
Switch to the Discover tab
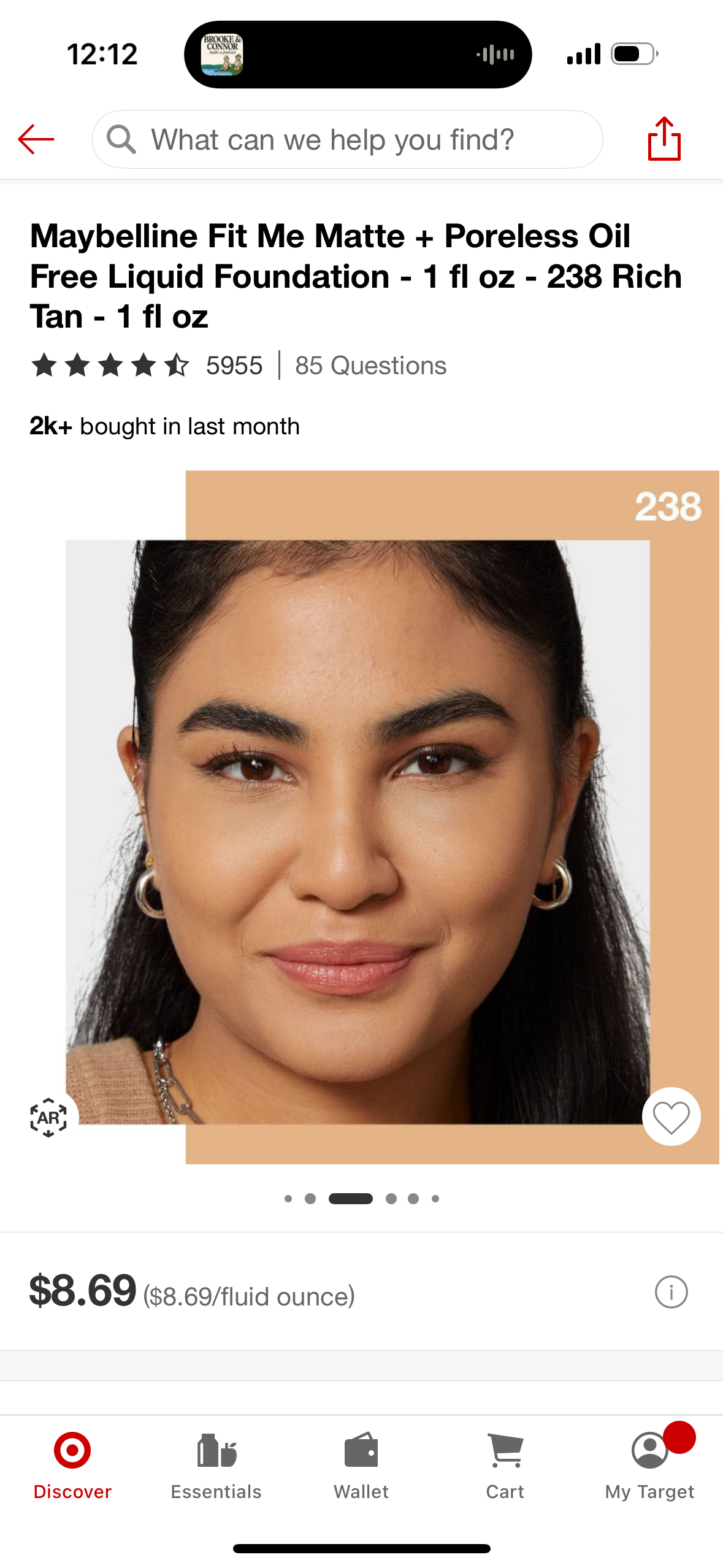(72, 1466)
